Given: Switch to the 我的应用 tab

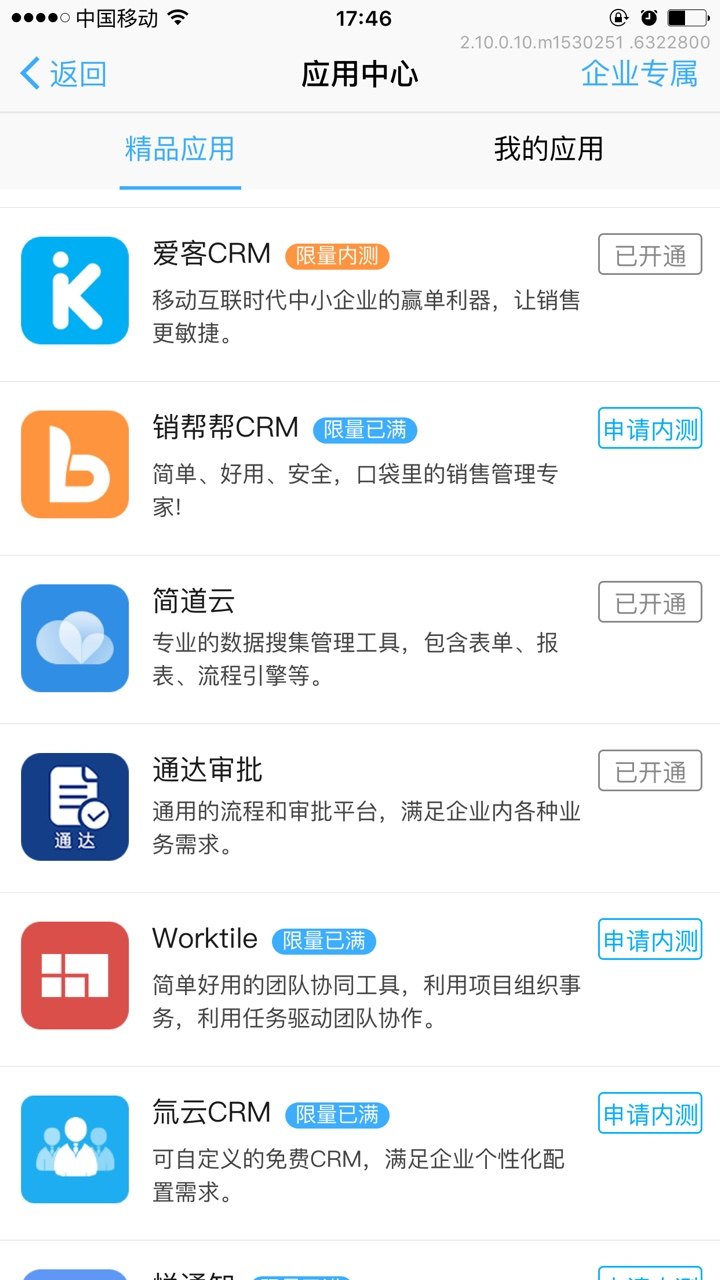Looking at the screenshot, I should pyautogui.click(x=549, y=149).
